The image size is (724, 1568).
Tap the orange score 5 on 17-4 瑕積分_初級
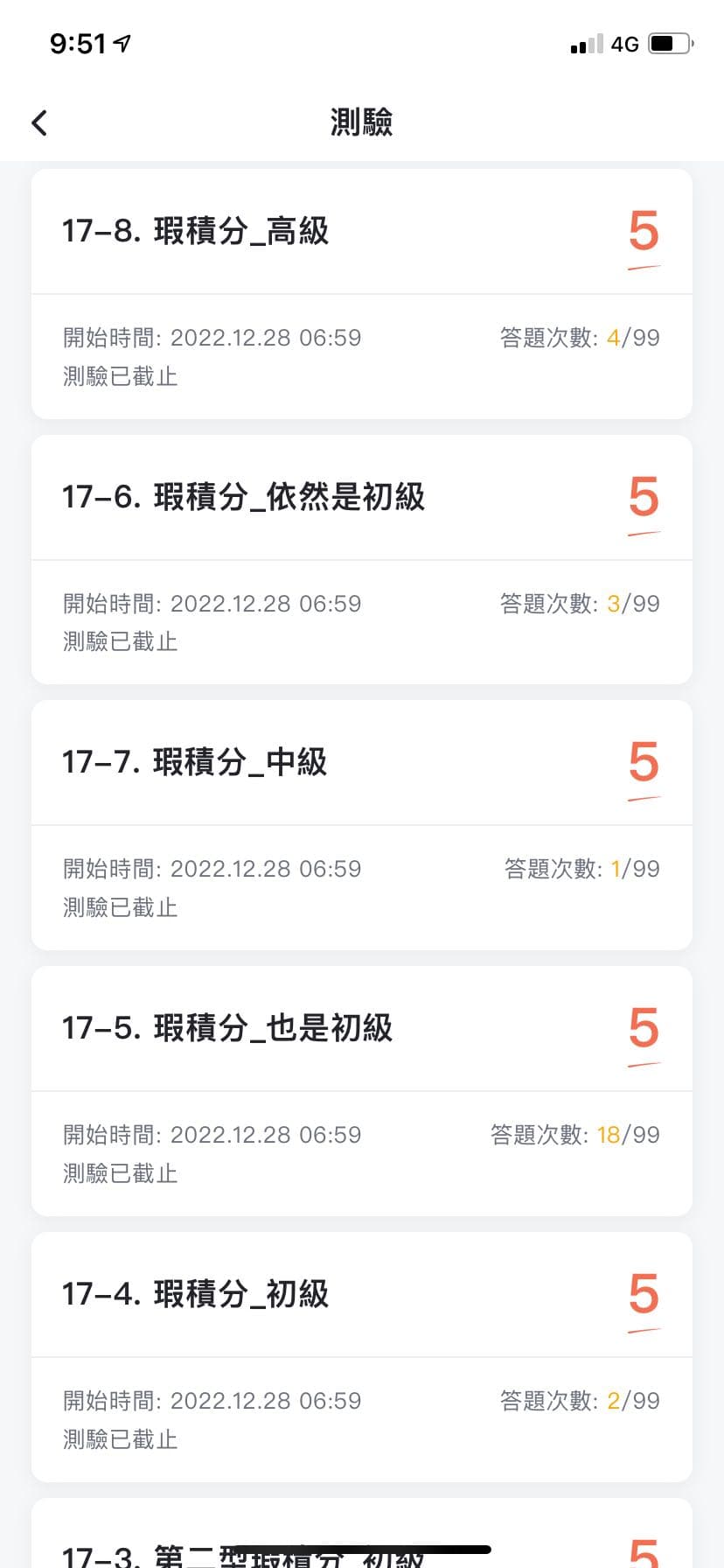point(644,1295)
